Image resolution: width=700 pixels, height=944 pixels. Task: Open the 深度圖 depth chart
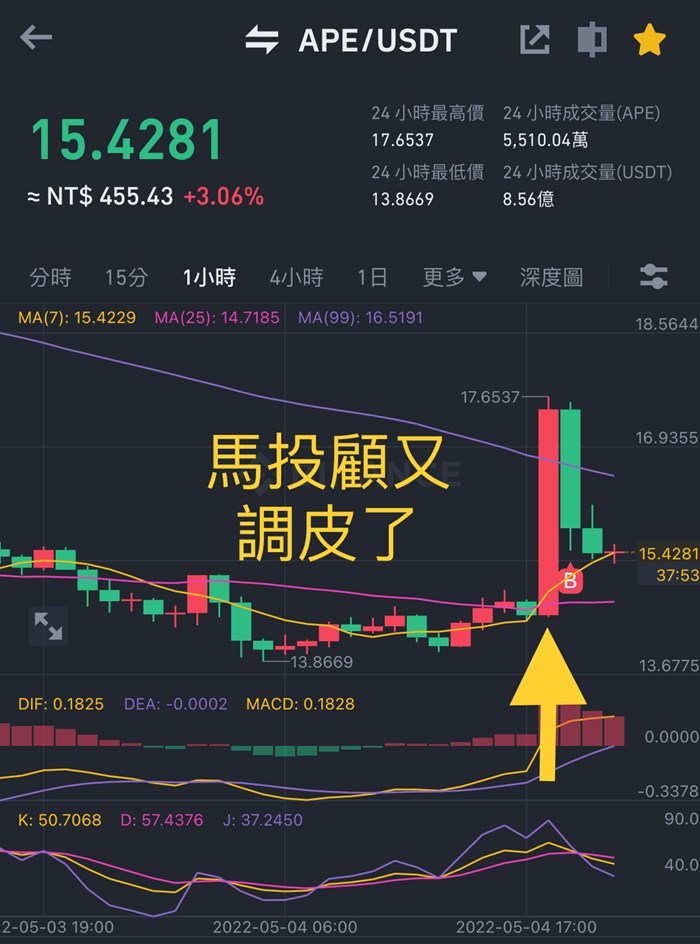[551, 277]
